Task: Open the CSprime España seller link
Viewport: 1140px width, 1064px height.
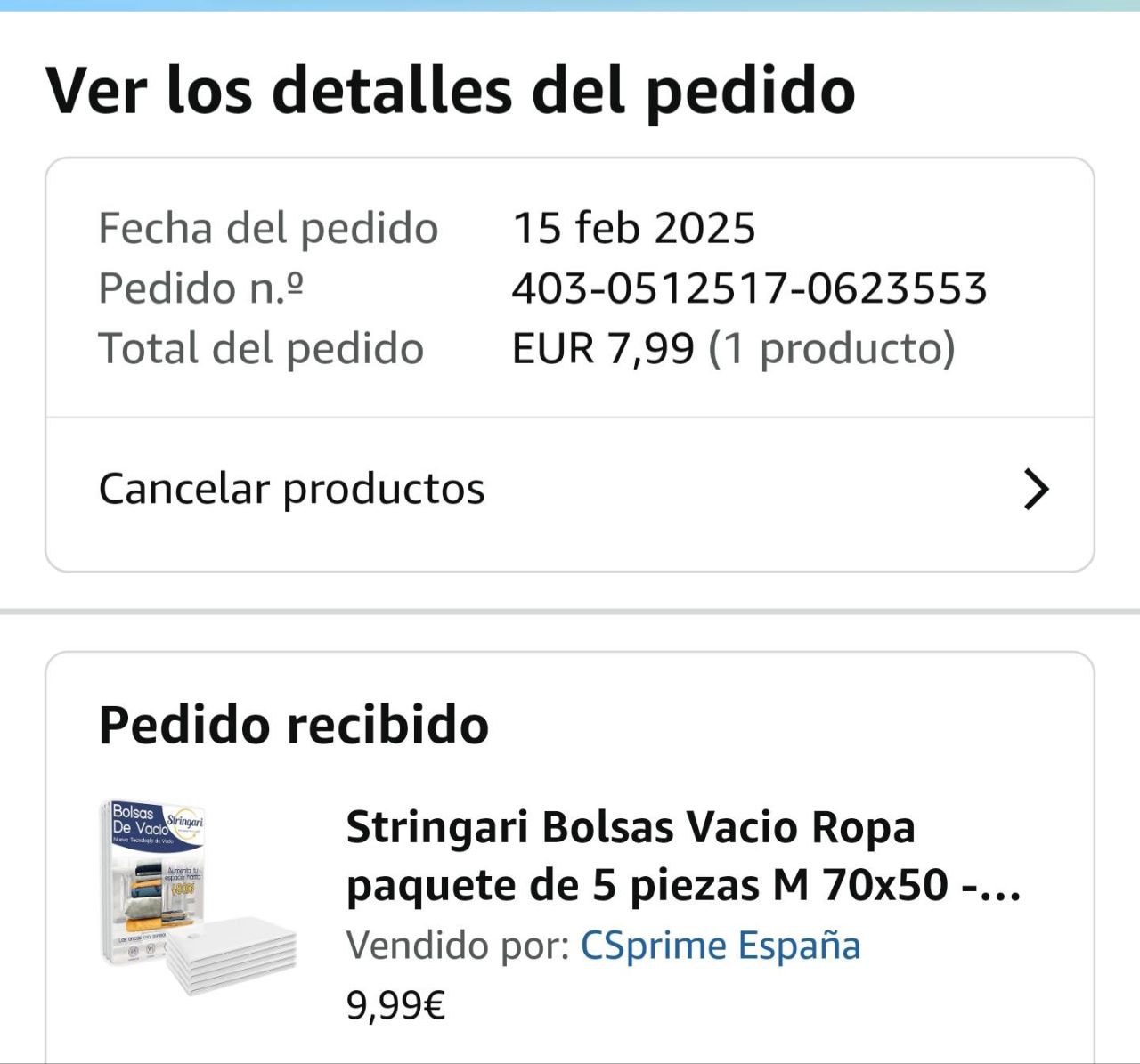Action: (720, 946)
